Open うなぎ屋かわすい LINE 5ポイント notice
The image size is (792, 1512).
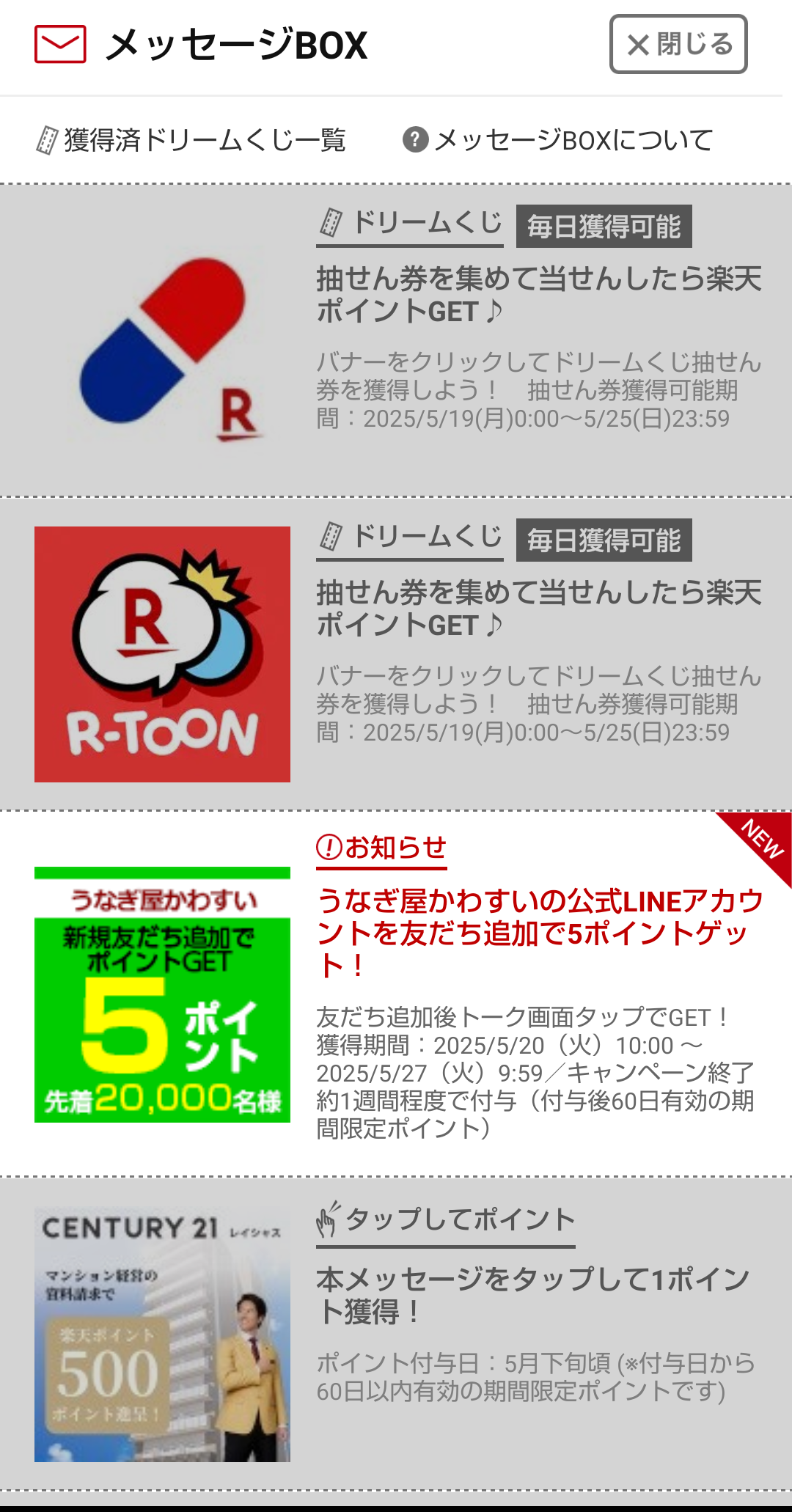pos(539,933)
